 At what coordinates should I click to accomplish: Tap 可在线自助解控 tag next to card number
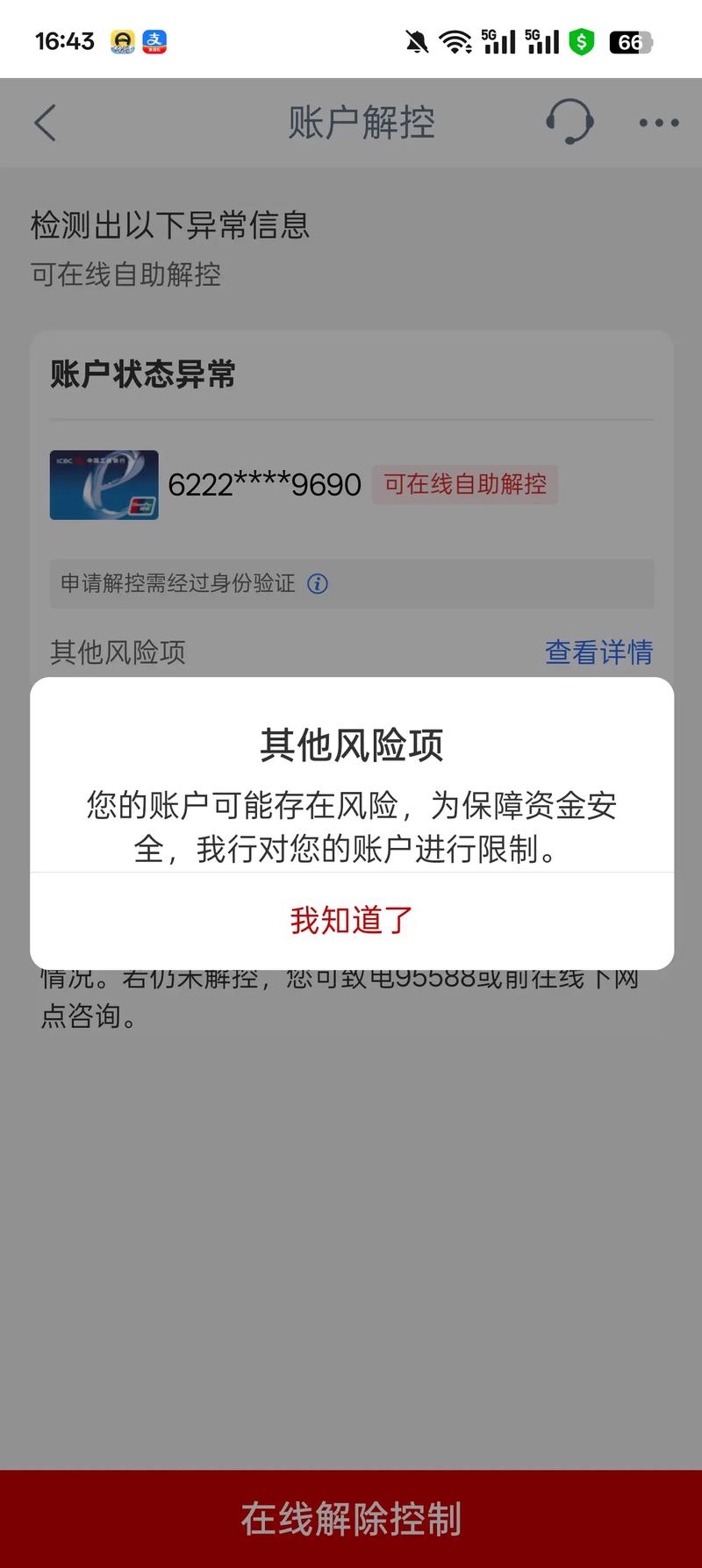(463, 484)
